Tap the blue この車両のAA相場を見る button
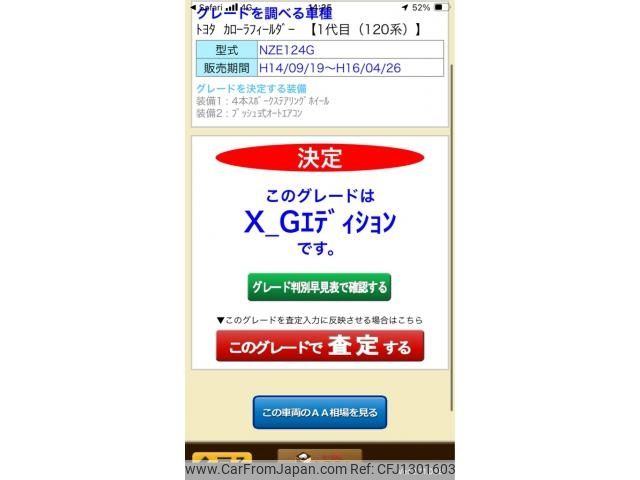Viewport: 640px width, 480px height. 319,412
